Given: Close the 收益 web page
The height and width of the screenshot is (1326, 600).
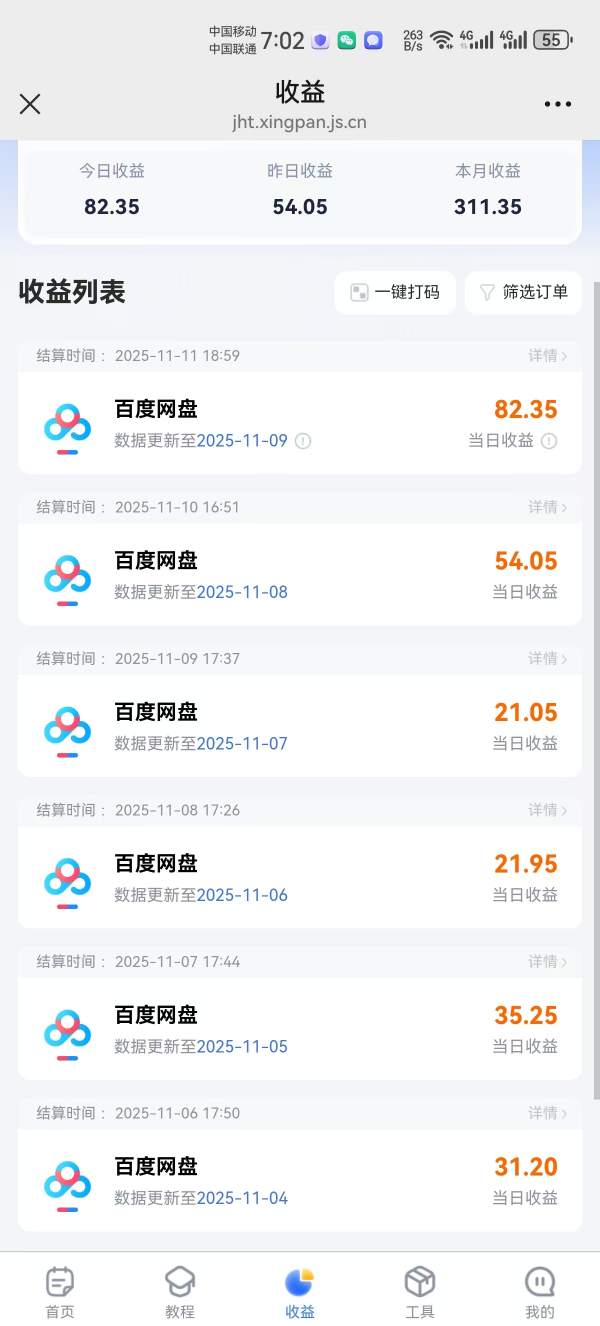Looking at the screenshot, I should [30, 104].
